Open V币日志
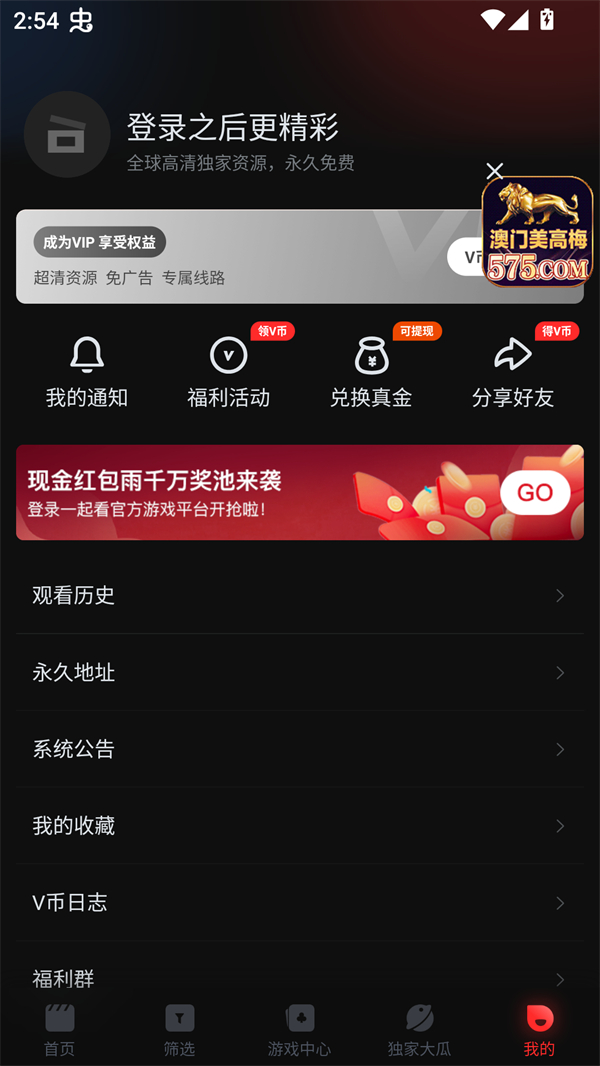 (x=300, y=903)
